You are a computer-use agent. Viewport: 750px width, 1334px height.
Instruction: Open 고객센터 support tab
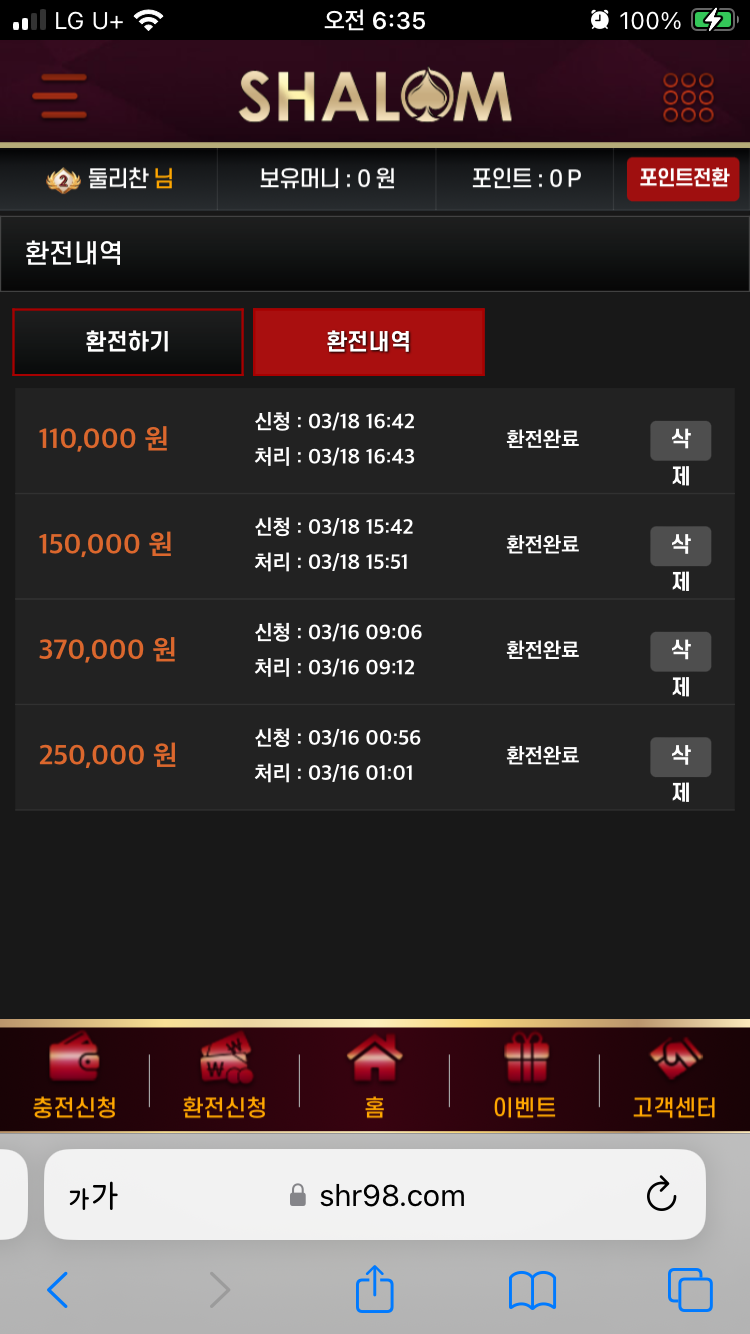point(674,1078)
